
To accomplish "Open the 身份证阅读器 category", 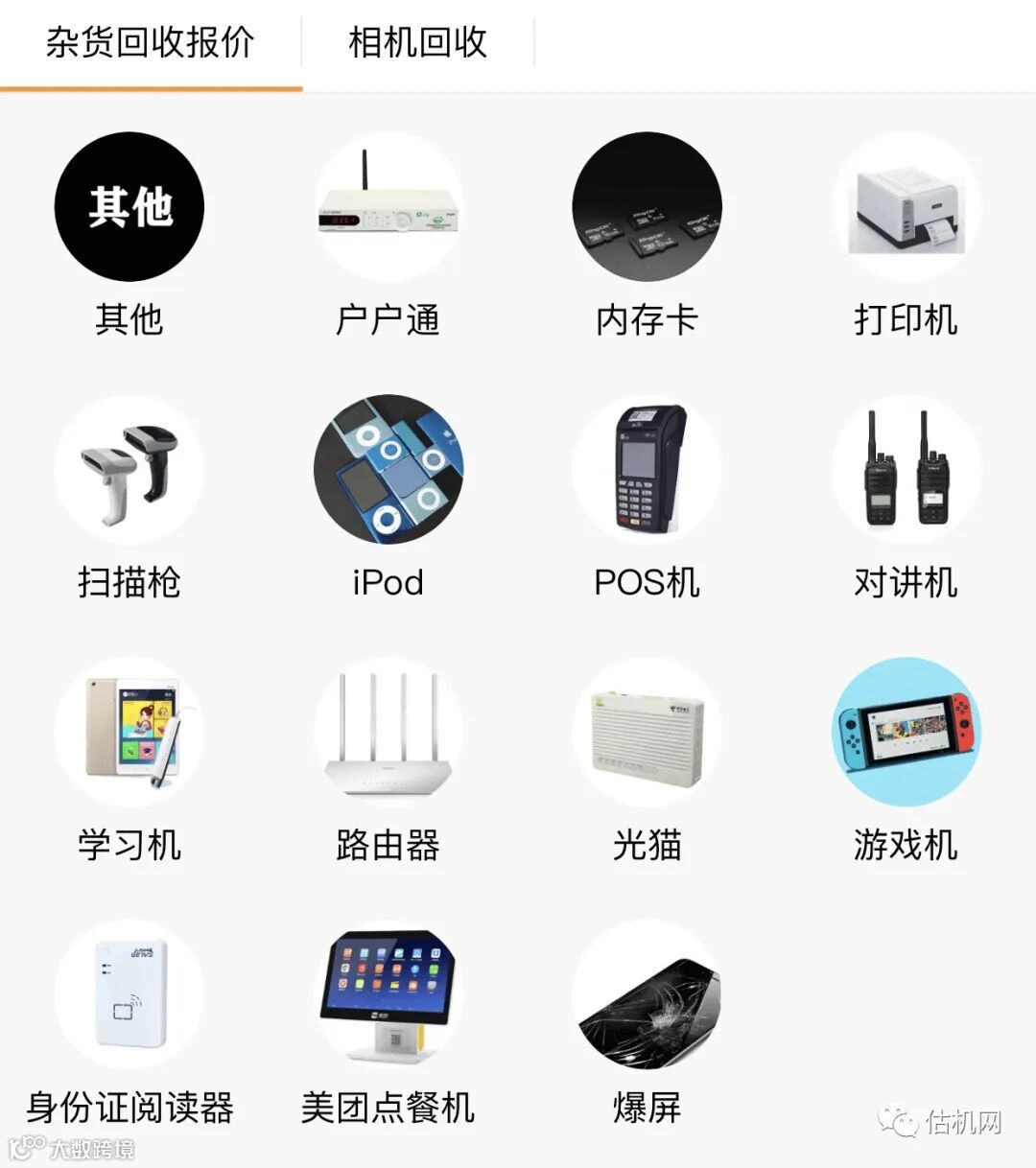I will (x=129, y=995).
